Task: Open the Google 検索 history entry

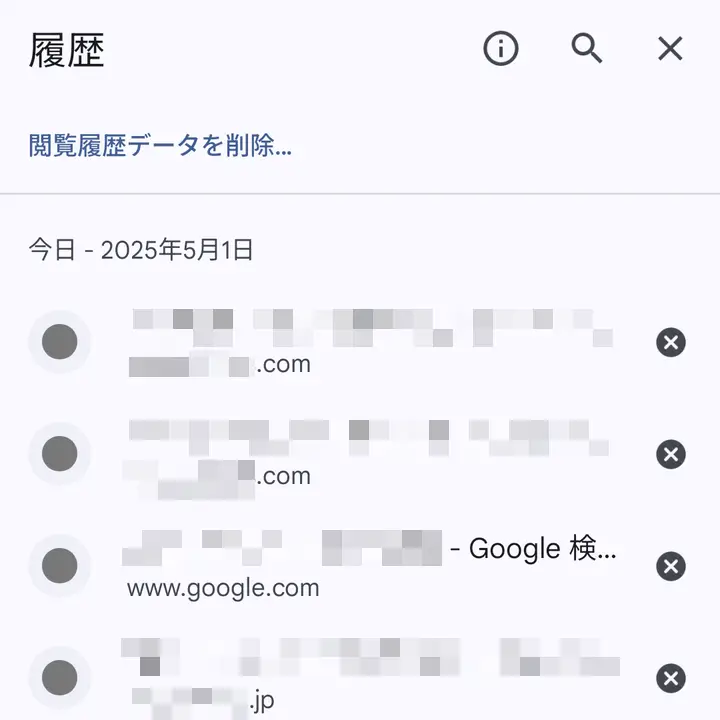Action: (370, 566)
